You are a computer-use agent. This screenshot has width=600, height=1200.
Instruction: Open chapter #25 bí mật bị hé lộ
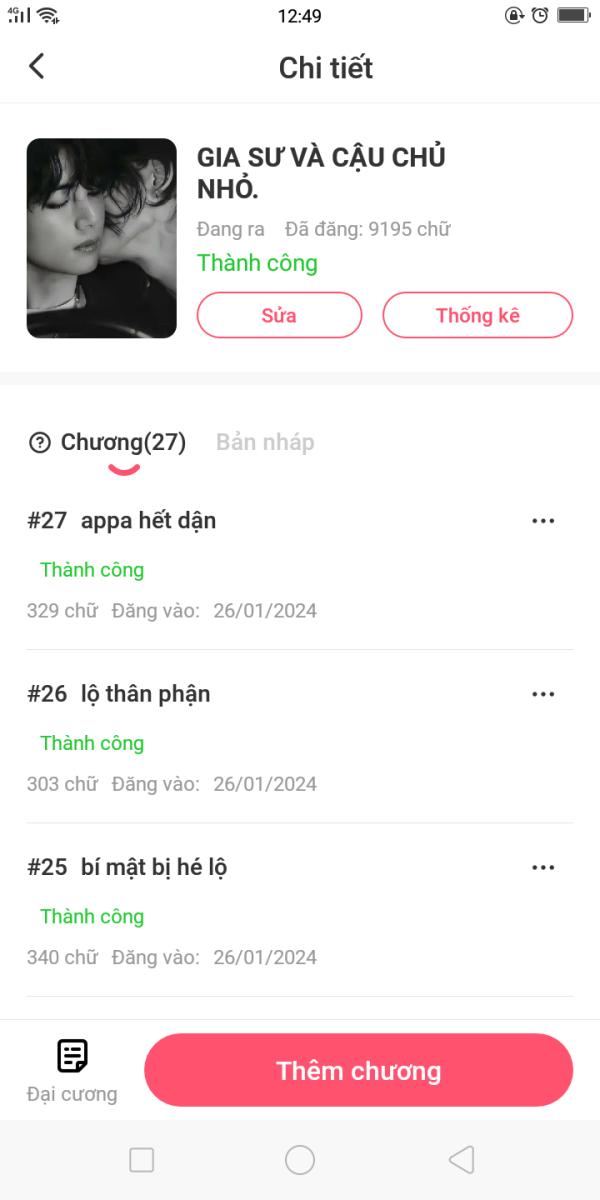click(x=153, y=867)
